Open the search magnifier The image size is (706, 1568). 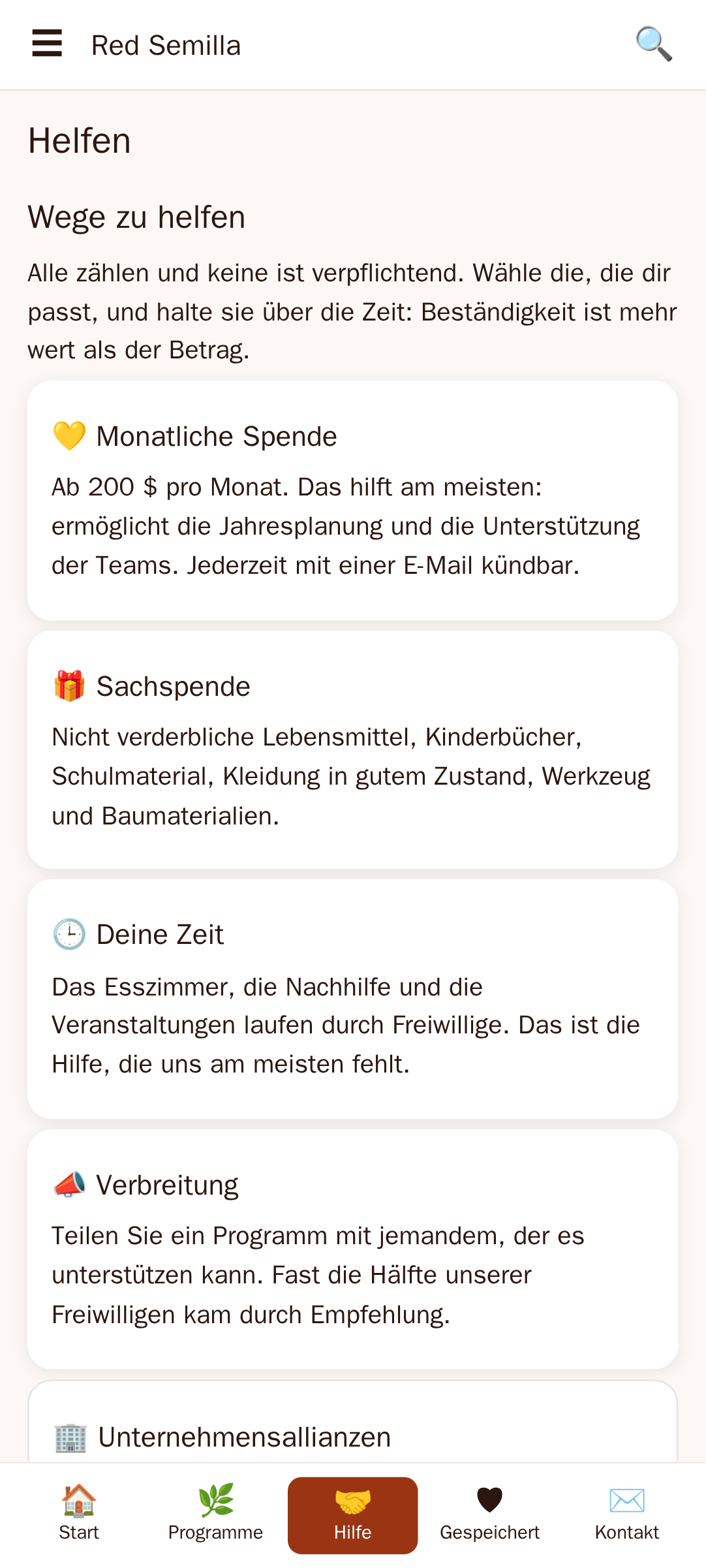pos(654,44)
